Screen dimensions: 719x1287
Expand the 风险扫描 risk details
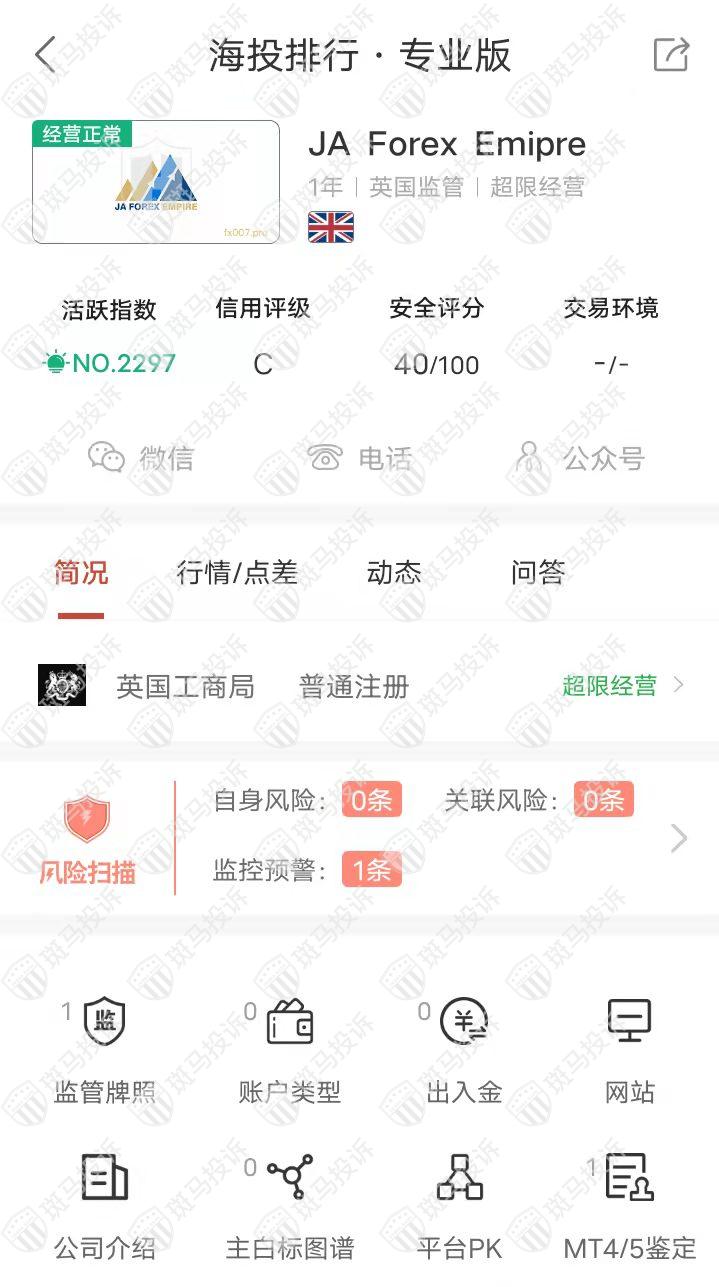point(678,838)
